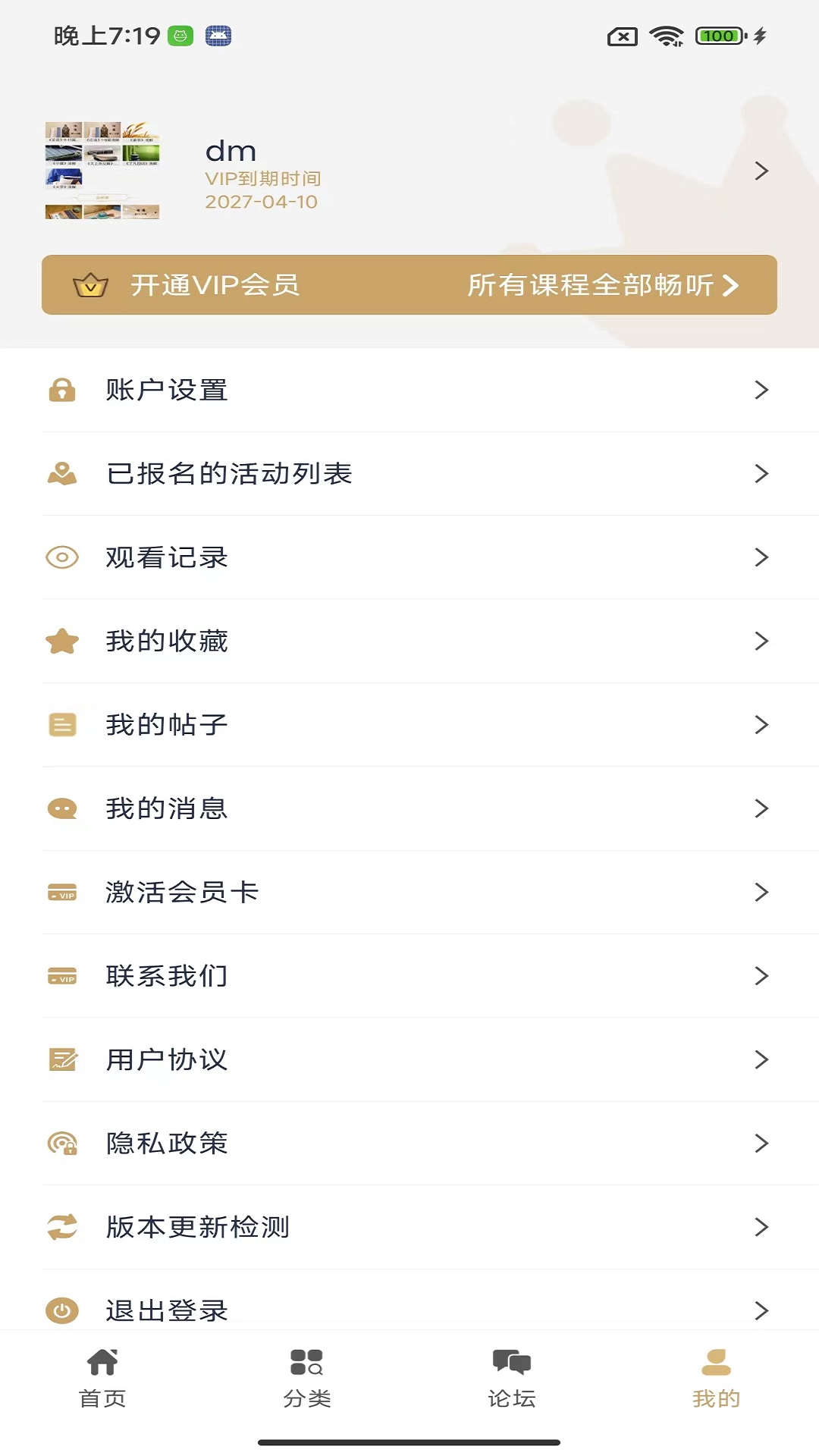Click the power icon for 退出登录
819x1456 pixels.
tap(64, 1309)
